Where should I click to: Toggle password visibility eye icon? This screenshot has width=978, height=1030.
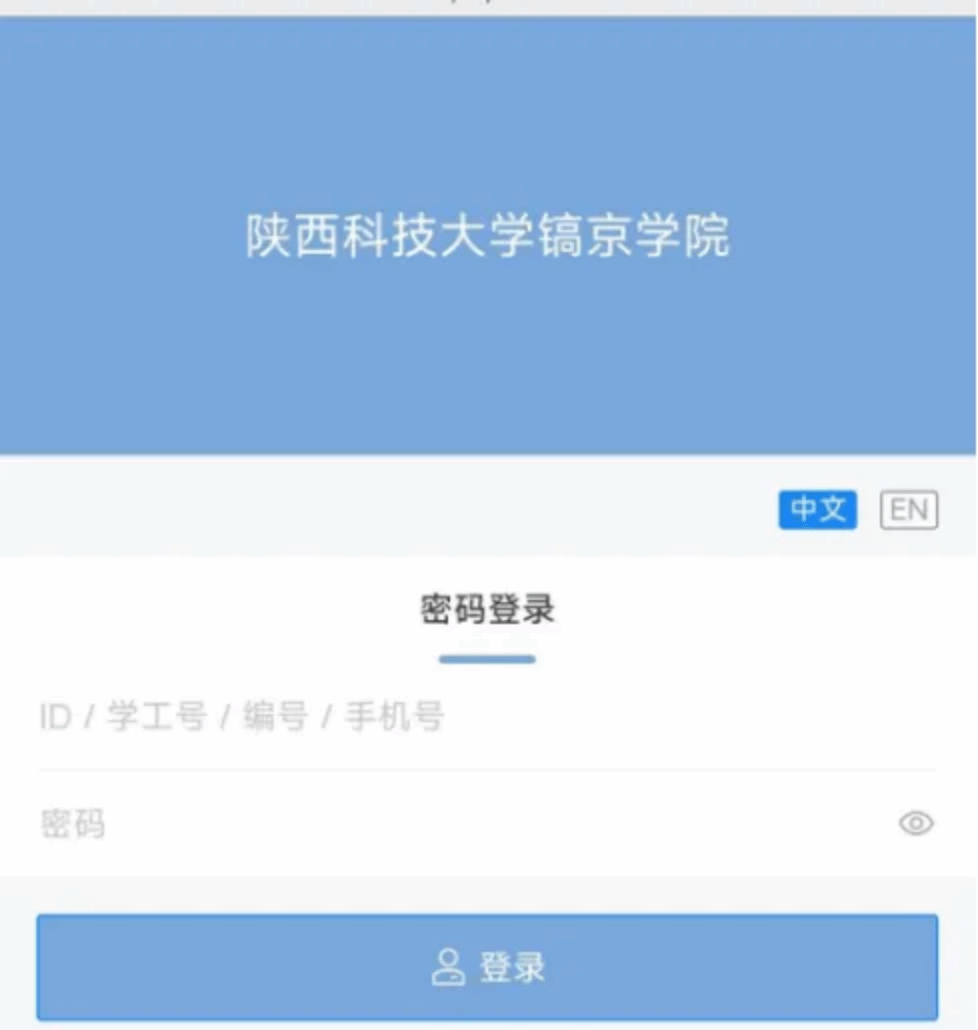[916, 824]
